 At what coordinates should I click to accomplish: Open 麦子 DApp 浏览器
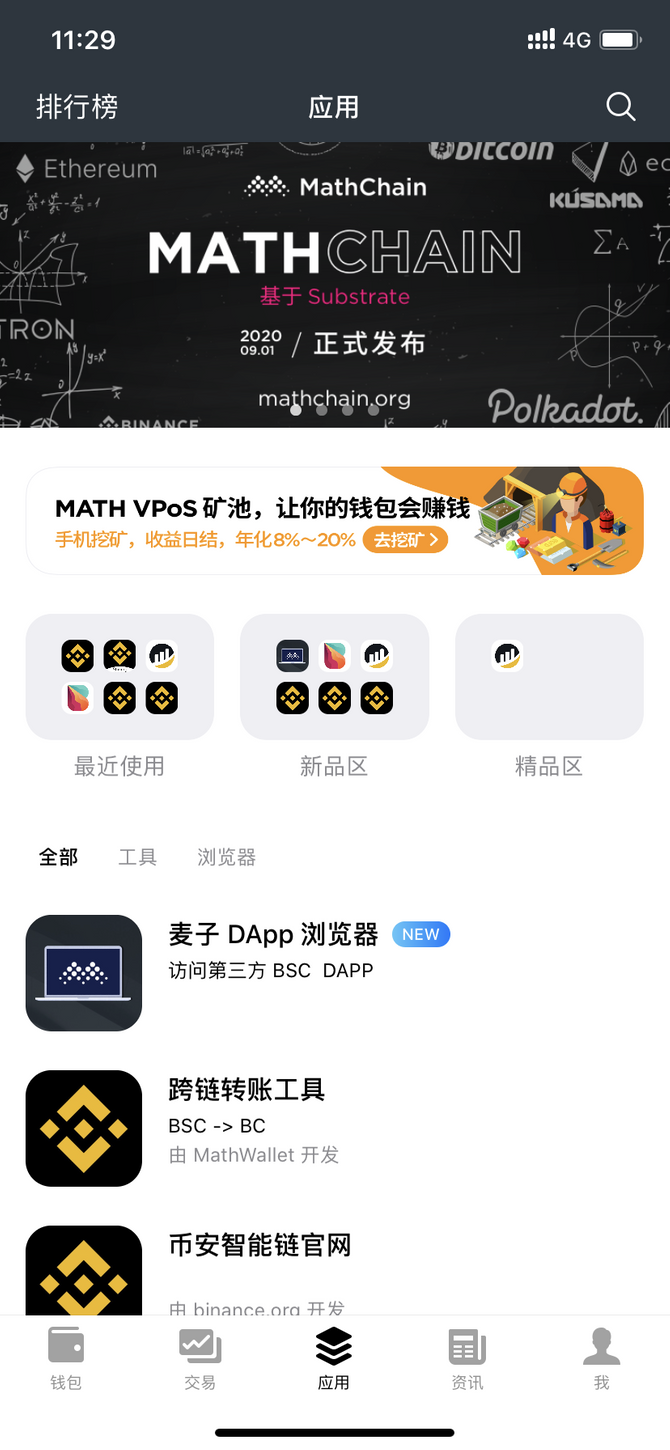click(335, 973)
